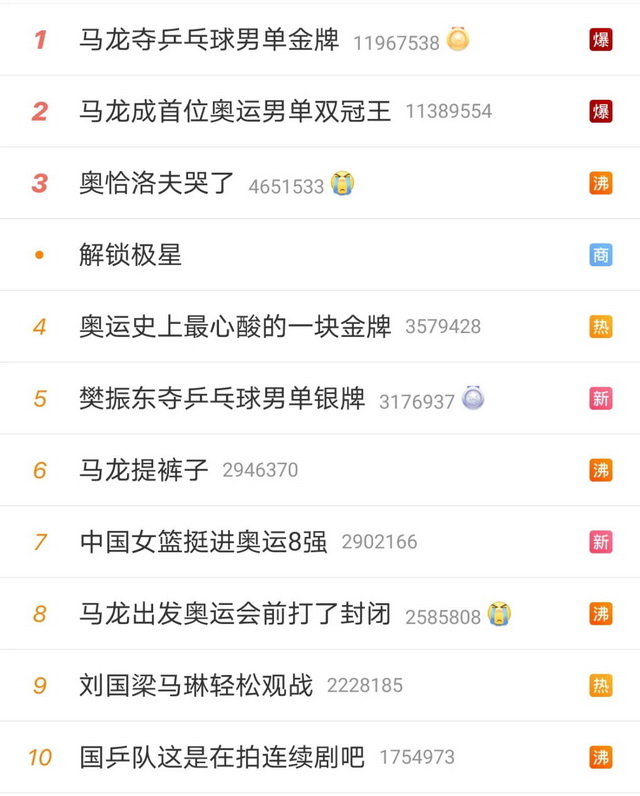View the 马龙提裤子 trending topic
The image size is (640, 796).
tap(144, 470)
